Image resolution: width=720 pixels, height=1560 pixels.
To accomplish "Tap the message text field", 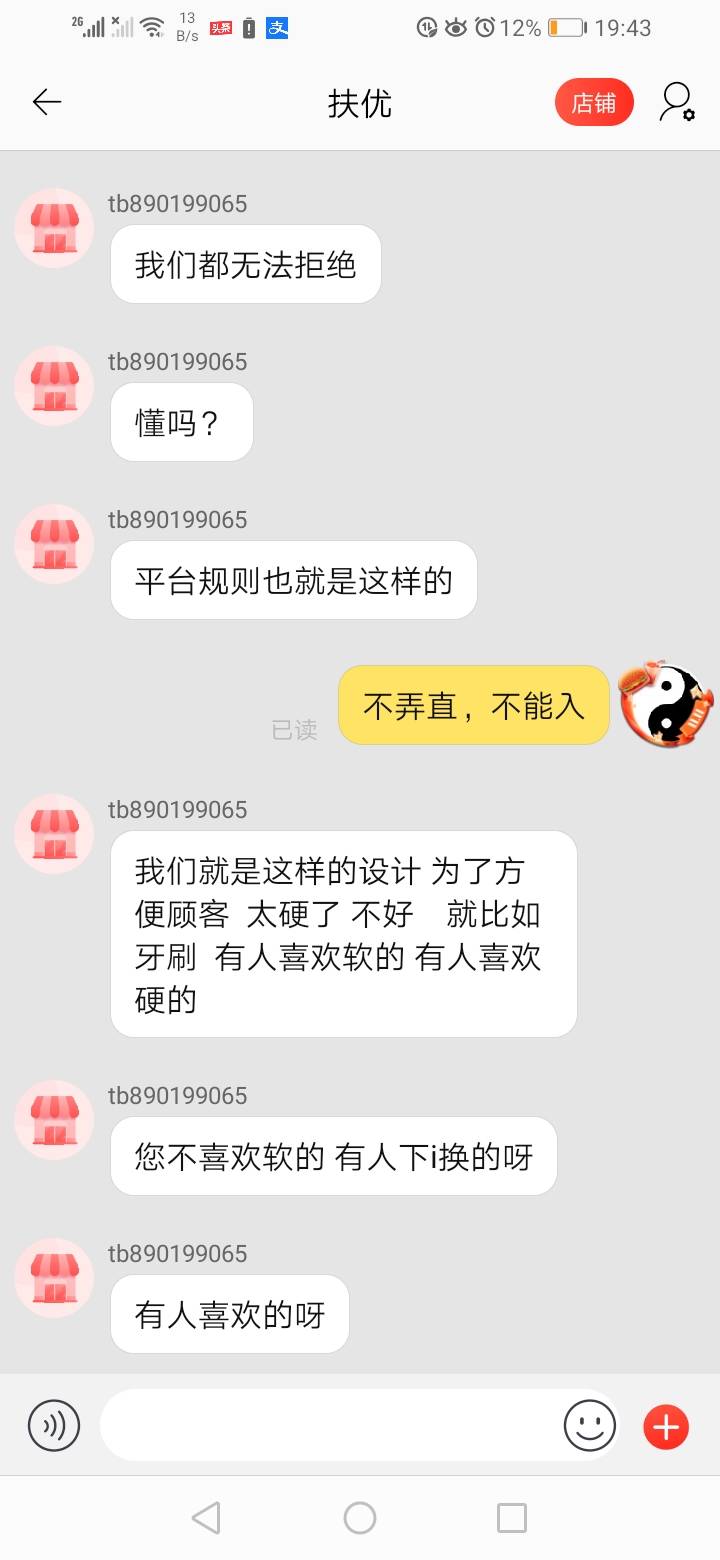I will [x=330, y=1425].
